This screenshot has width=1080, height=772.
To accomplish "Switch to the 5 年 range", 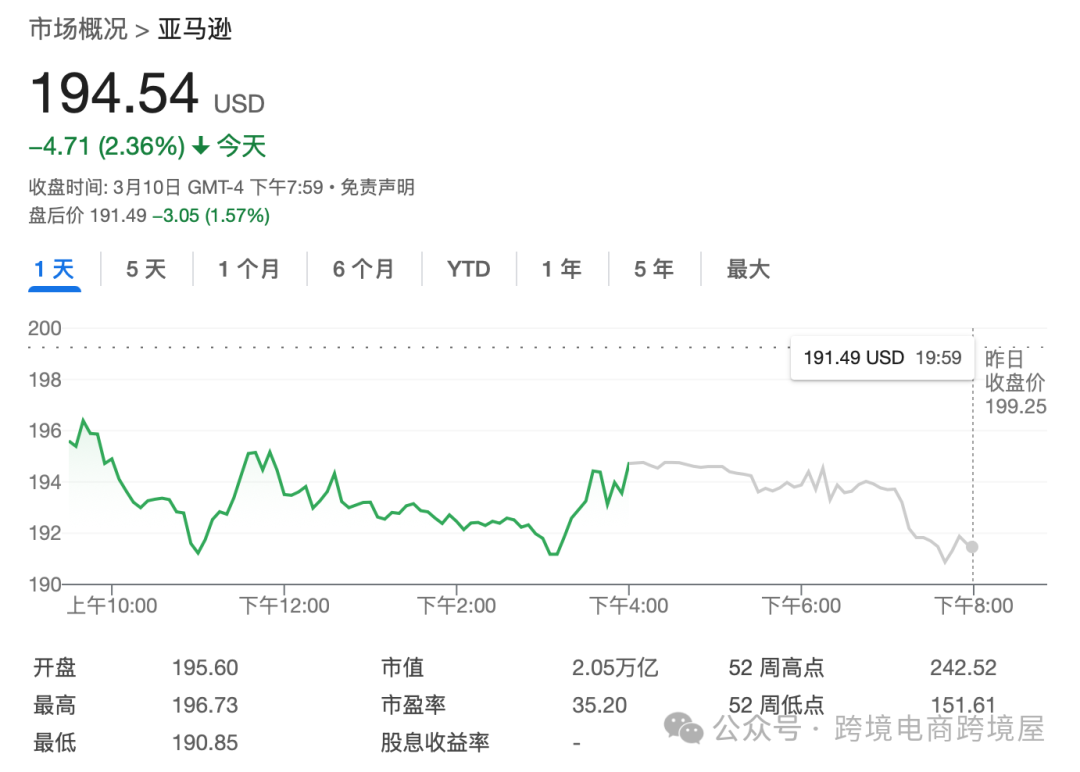I will click(x=653, y=269).
